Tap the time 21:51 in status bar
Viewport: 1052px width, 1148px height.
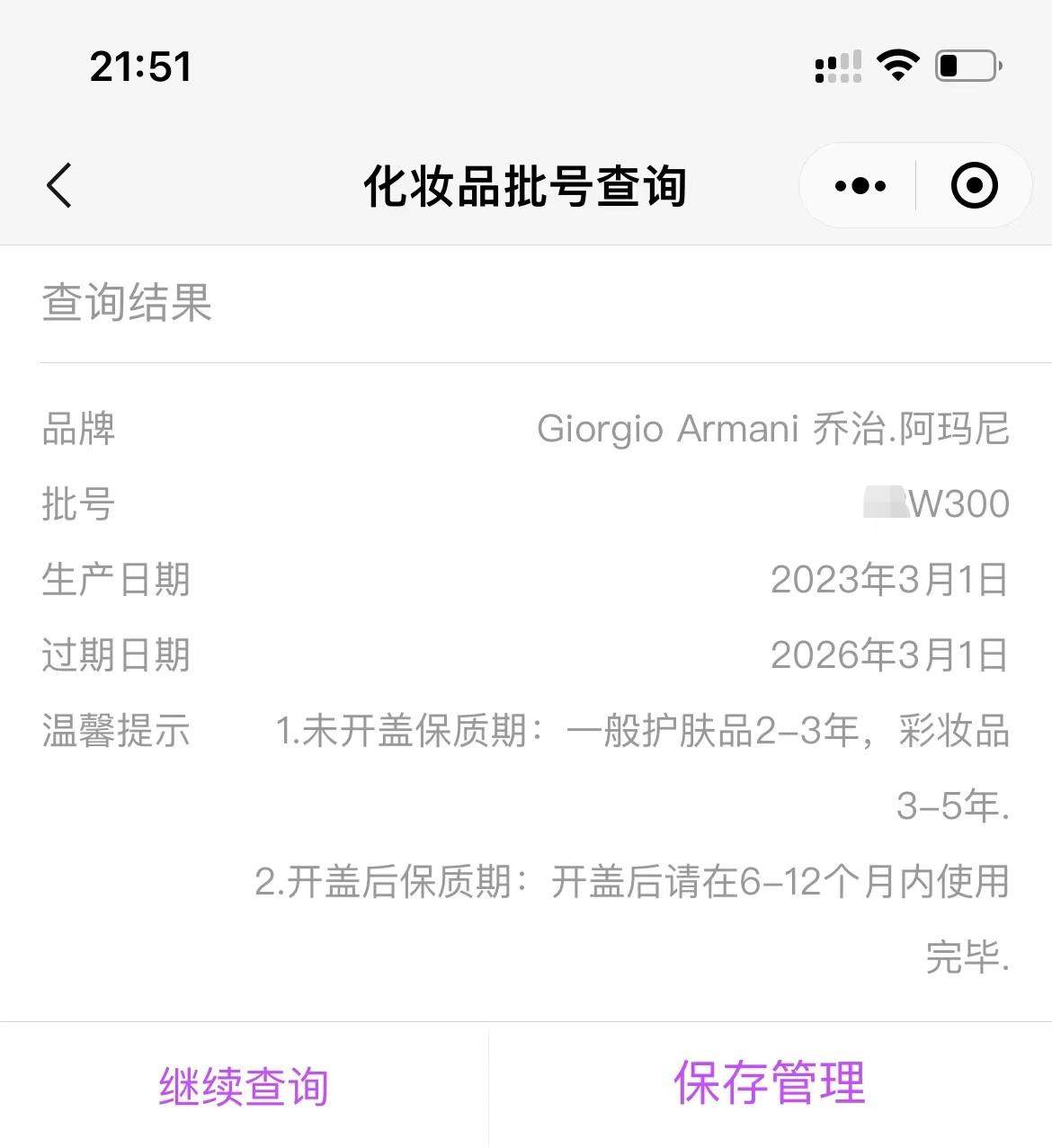click(x=139, y=67)
